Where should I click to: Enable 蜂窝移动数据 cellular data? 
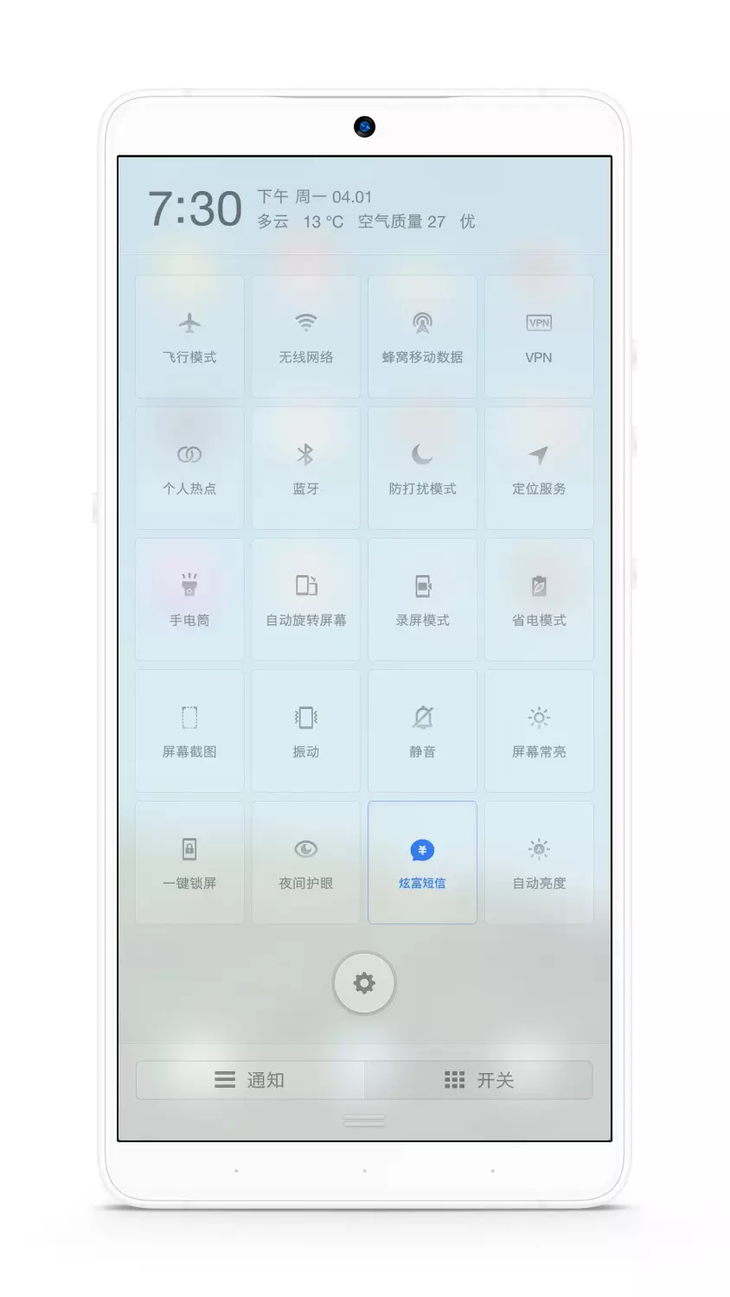coord(422,337)
